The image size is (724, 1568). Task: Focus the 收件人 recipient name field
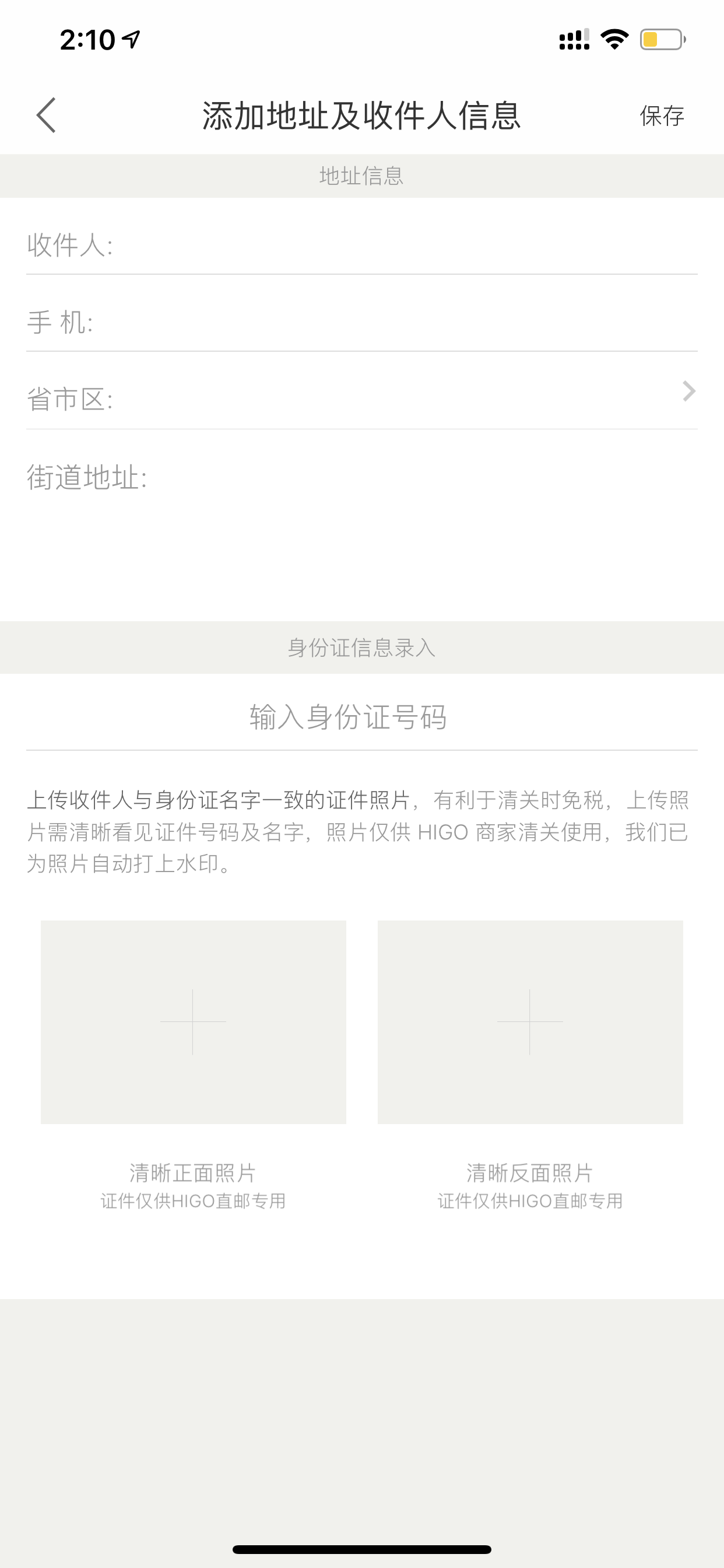click(362, 244)
